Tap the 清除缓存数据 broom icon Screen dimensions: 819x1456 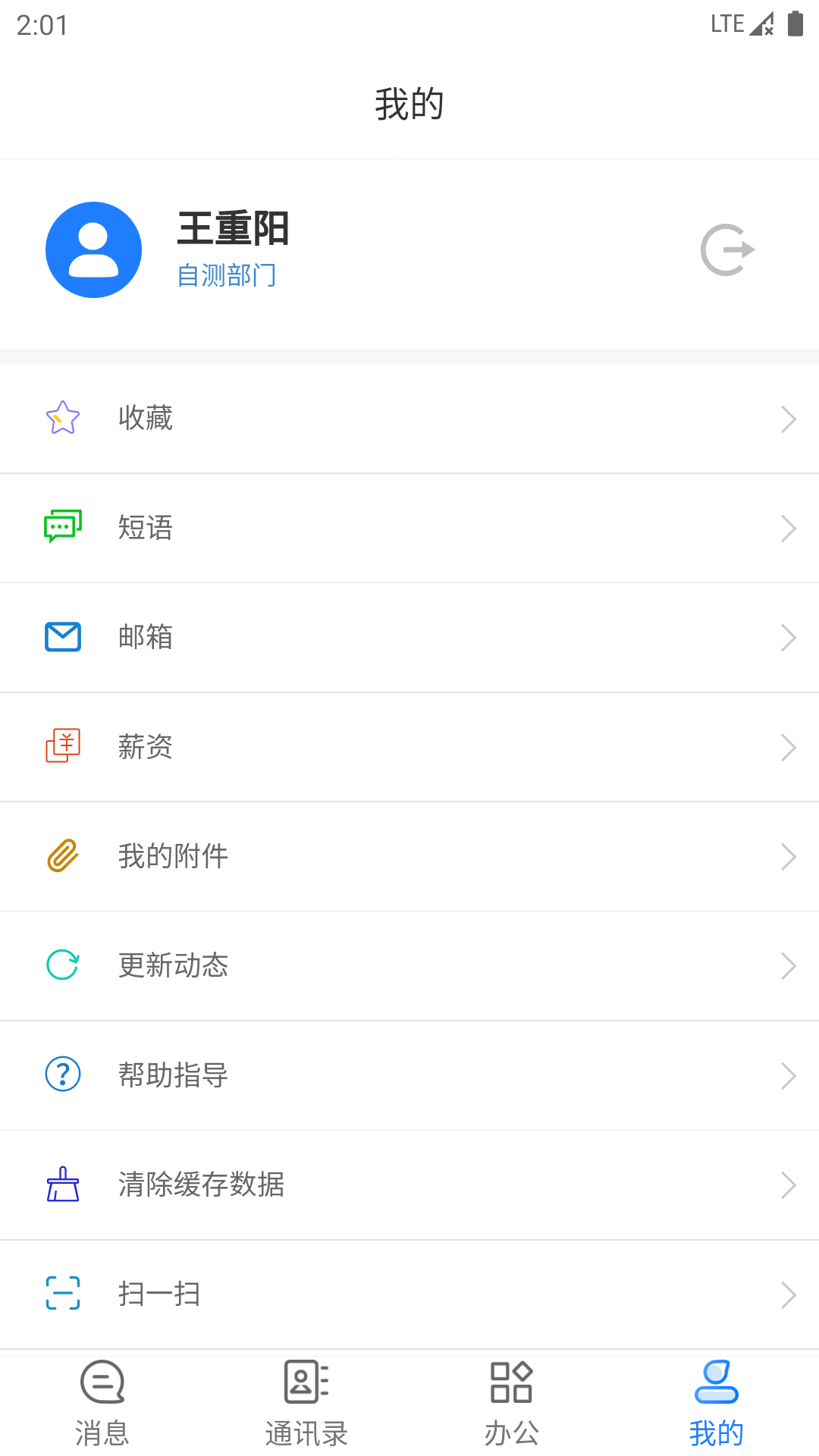(x=63, y=1184)
